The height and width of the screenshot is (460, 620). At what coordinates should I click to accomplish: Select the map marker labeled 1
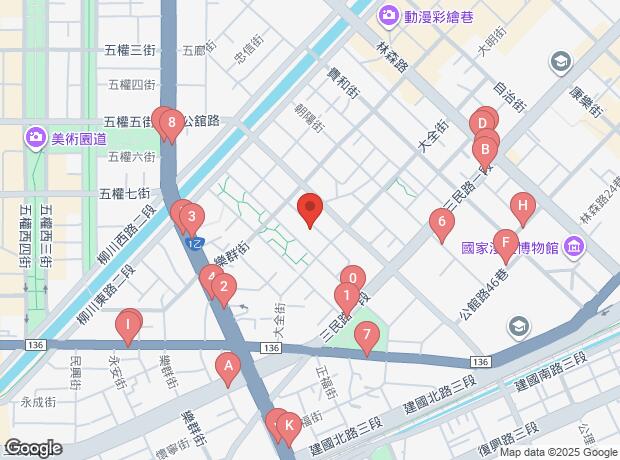point(346,295)
